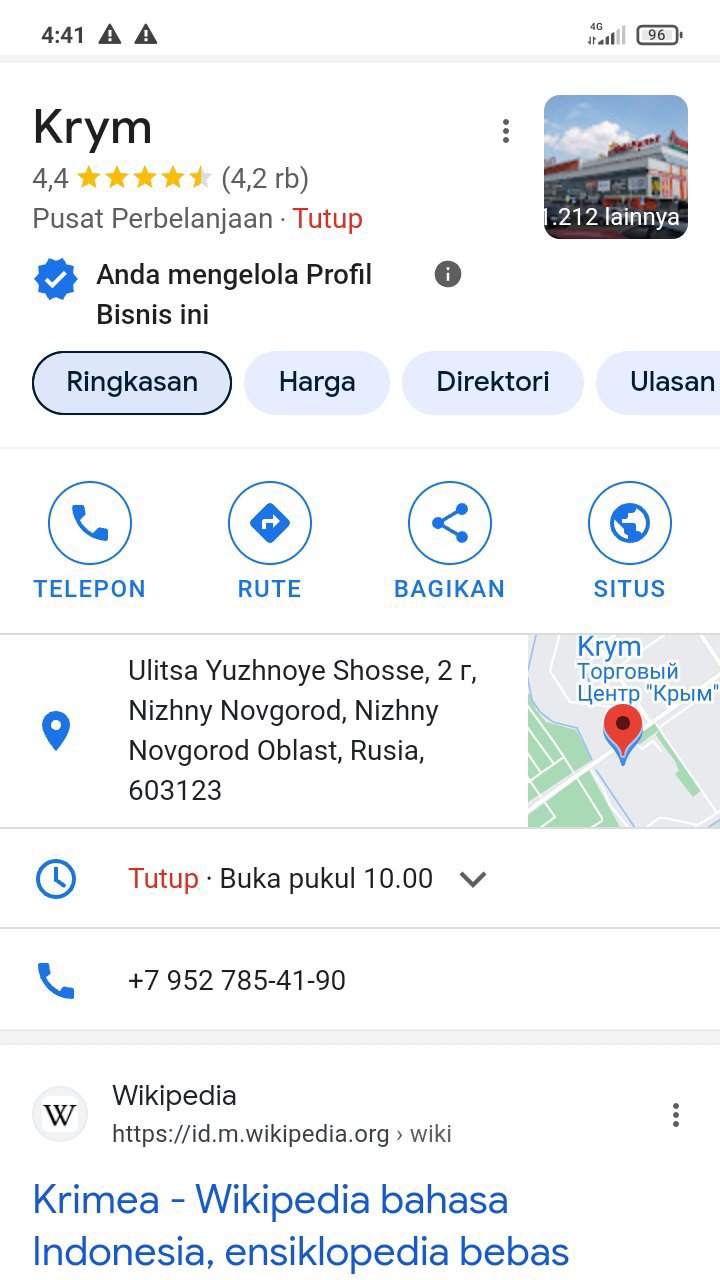720x1280 pixels.
Task: Tap the info icon for Business Profile
Action: (448, 274)
